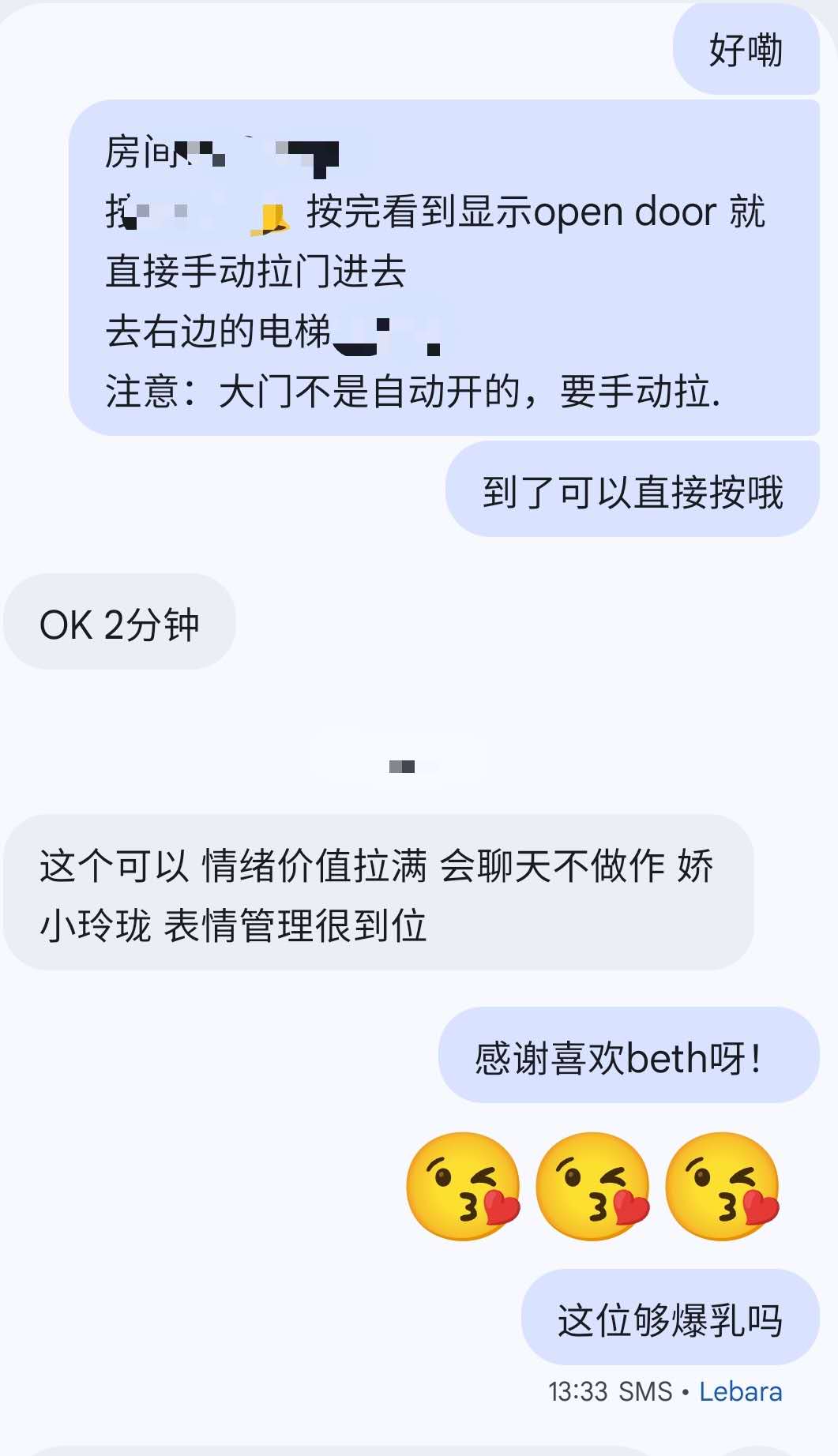Tap the '这位够爆乳吗' message bubble
Viewport: 838px width, 1456px height.
pyautogui.click(x=670, y=1319)
